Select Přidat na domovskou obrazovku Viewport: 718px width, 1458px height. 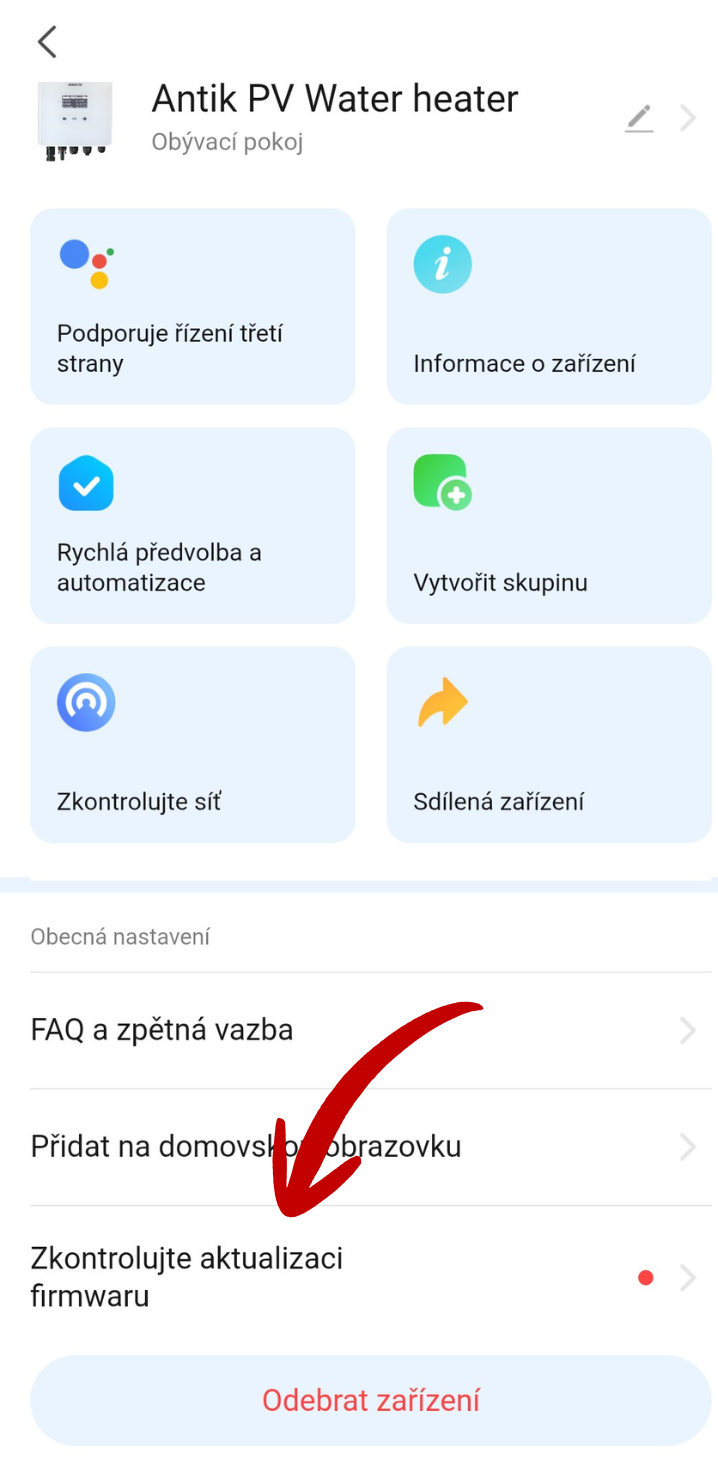pos(370,1146)
